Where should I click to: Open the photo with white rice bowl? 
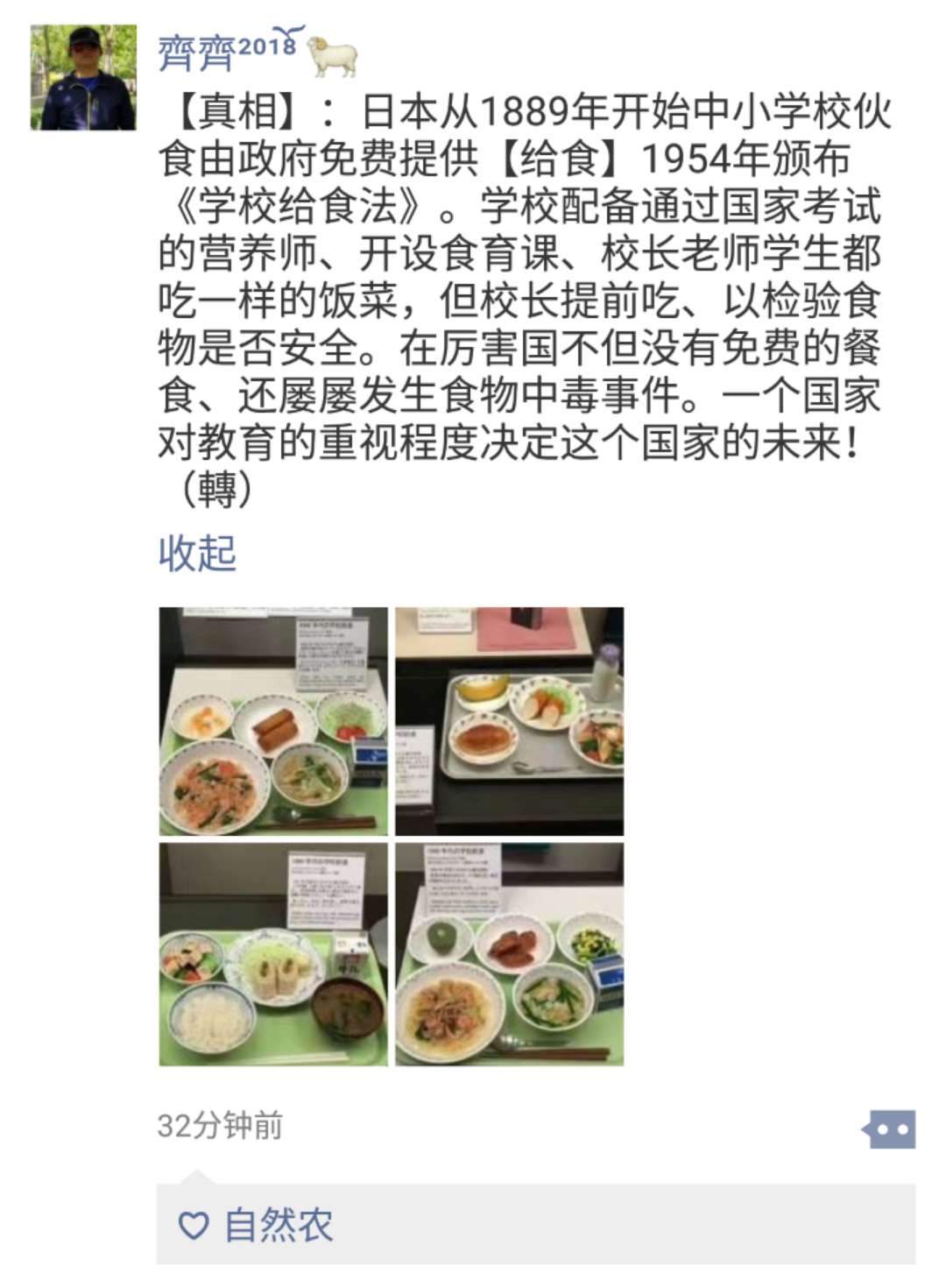[273, 954]
